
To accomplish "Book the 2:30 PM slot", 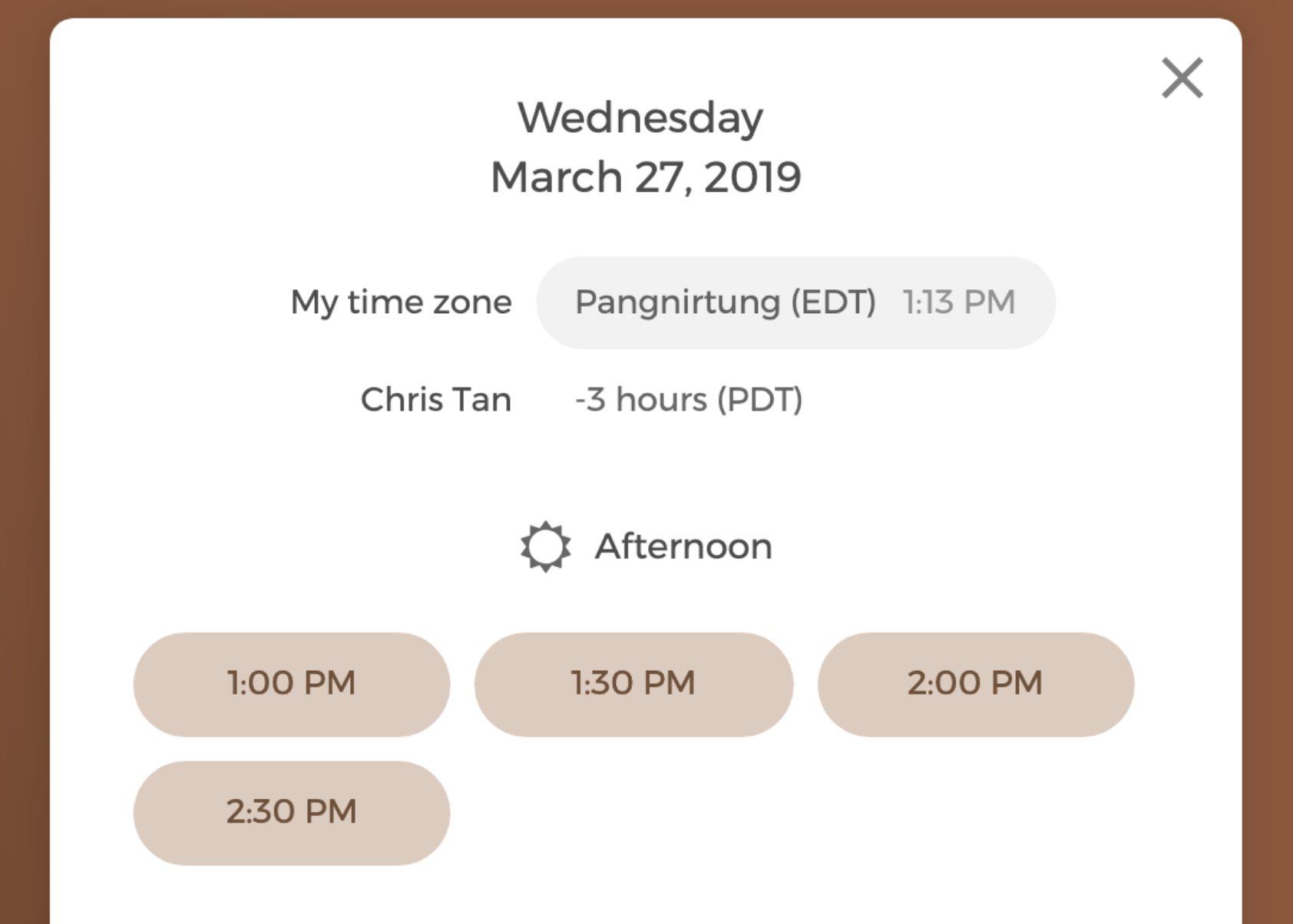I will (x=292, y=813).
